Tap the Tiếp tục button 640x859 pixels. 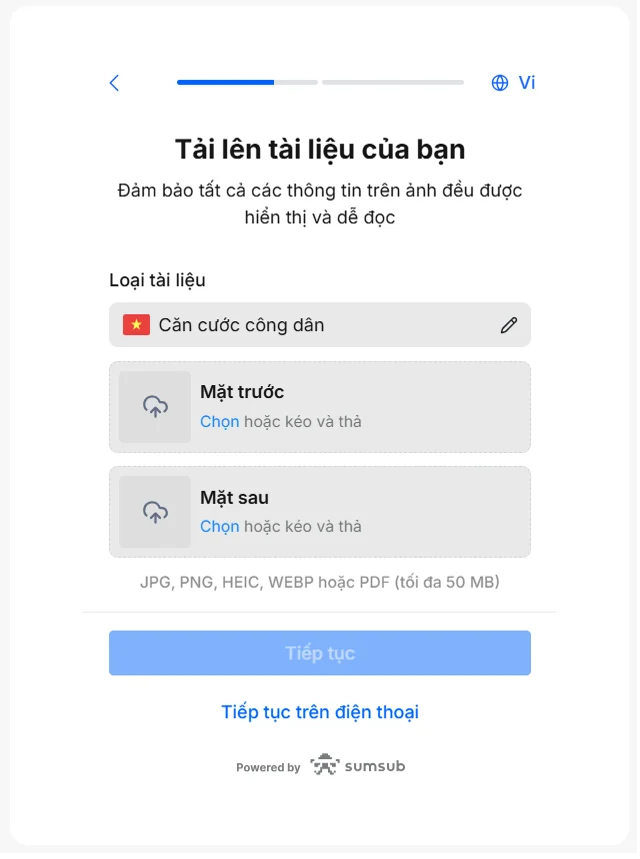coord(320,653)
